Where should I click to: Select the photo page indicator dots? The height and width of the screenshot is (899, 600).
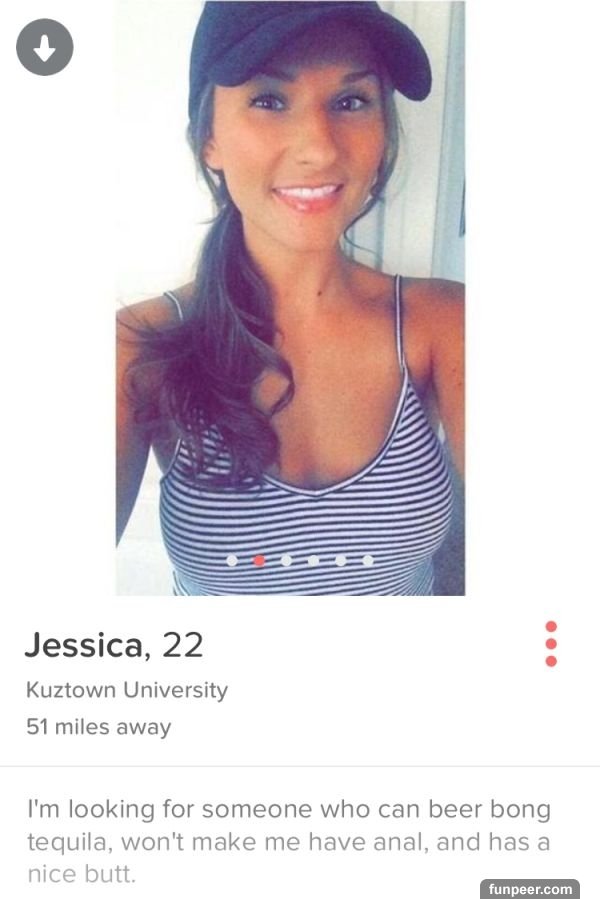pos(300,561)
